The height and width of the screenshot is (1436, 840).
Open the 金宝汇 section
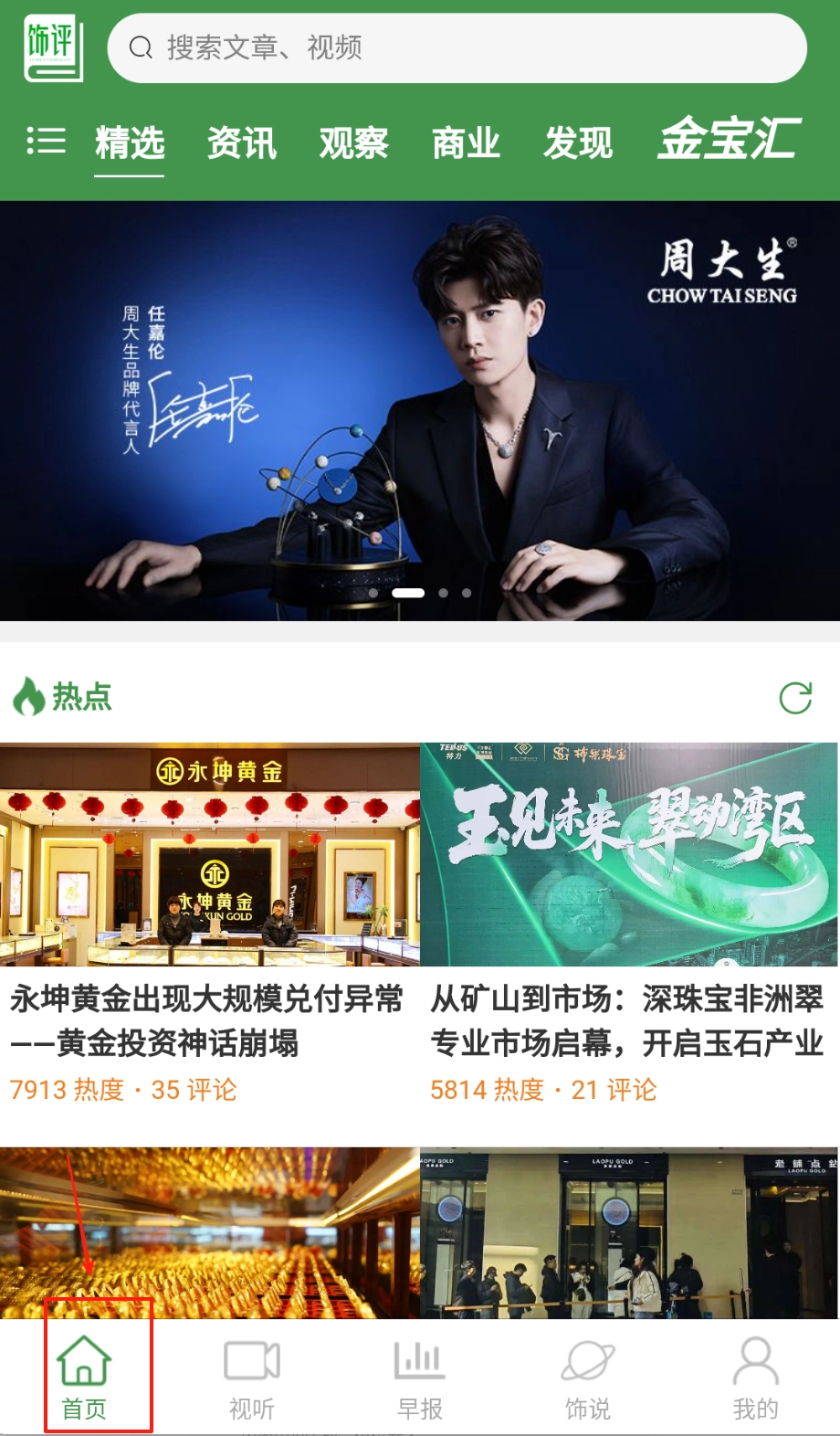tap(729, 140)
